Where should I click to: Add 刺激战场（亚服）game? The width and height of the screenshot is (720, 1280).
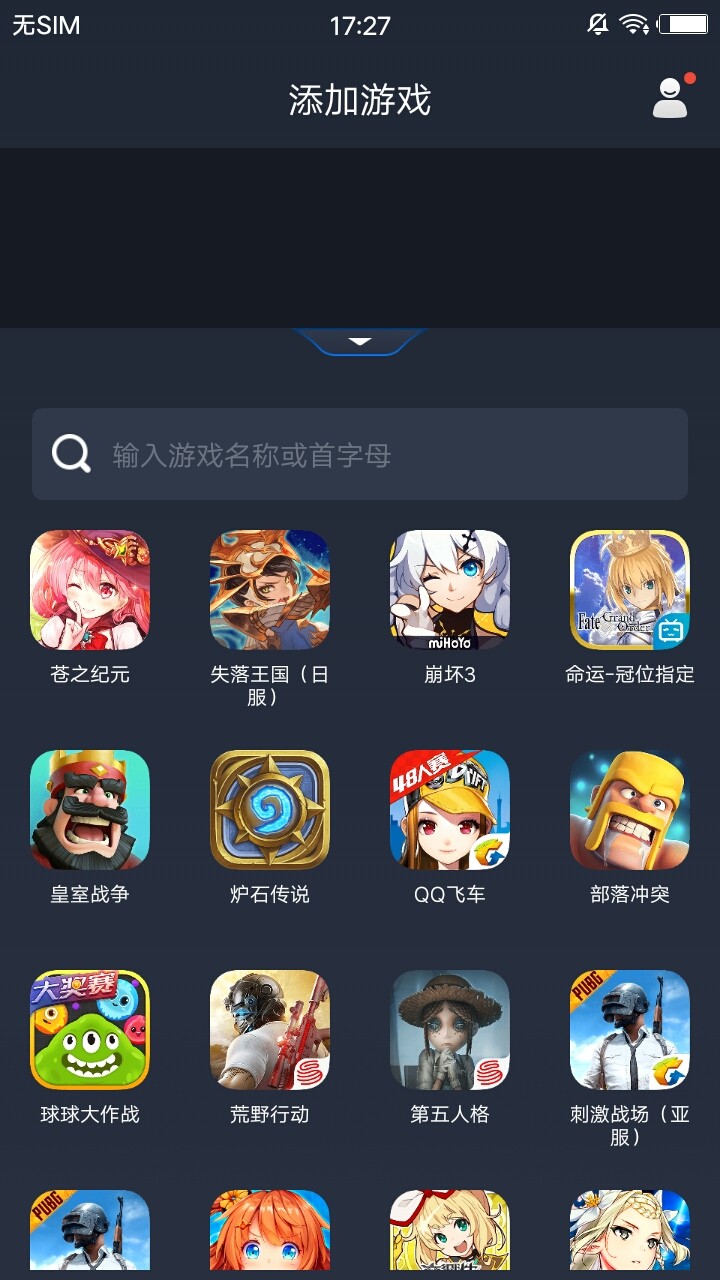click(630, 1030)
